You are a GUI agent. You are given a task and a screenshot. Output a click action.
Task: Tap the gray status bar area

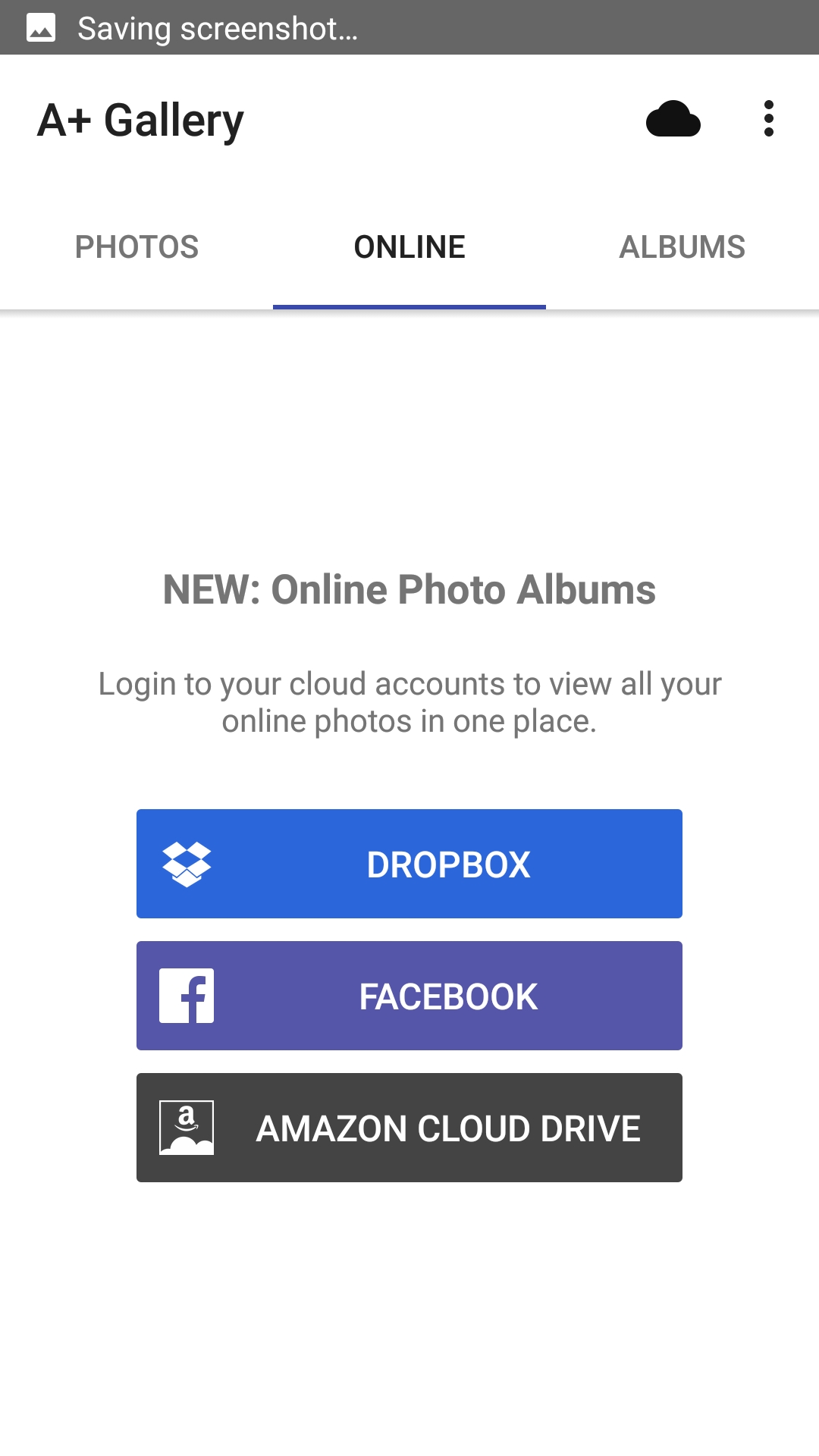pos(531,27)
